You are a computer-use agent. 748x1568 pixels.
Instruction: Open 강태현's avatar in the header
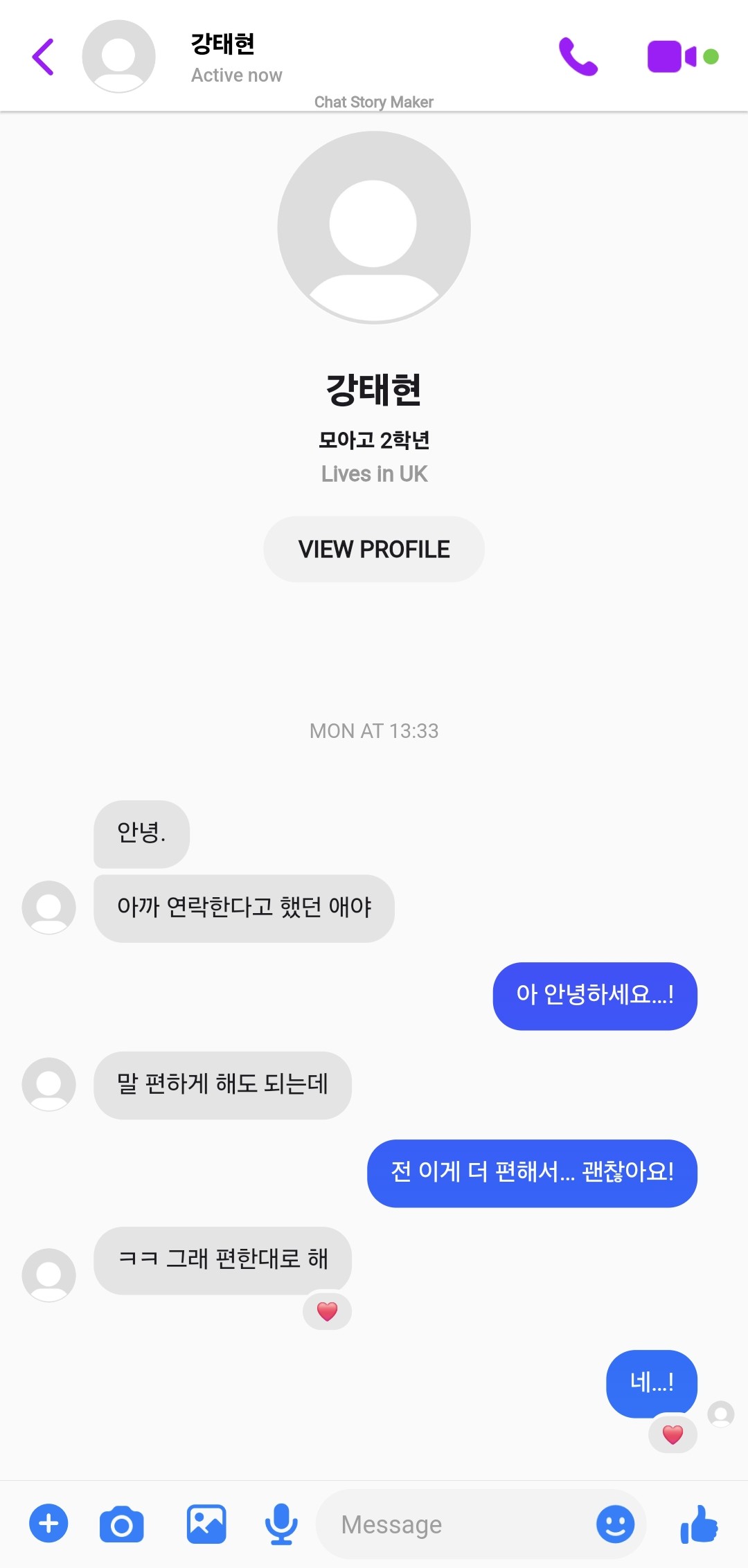[x=118, y=57]
